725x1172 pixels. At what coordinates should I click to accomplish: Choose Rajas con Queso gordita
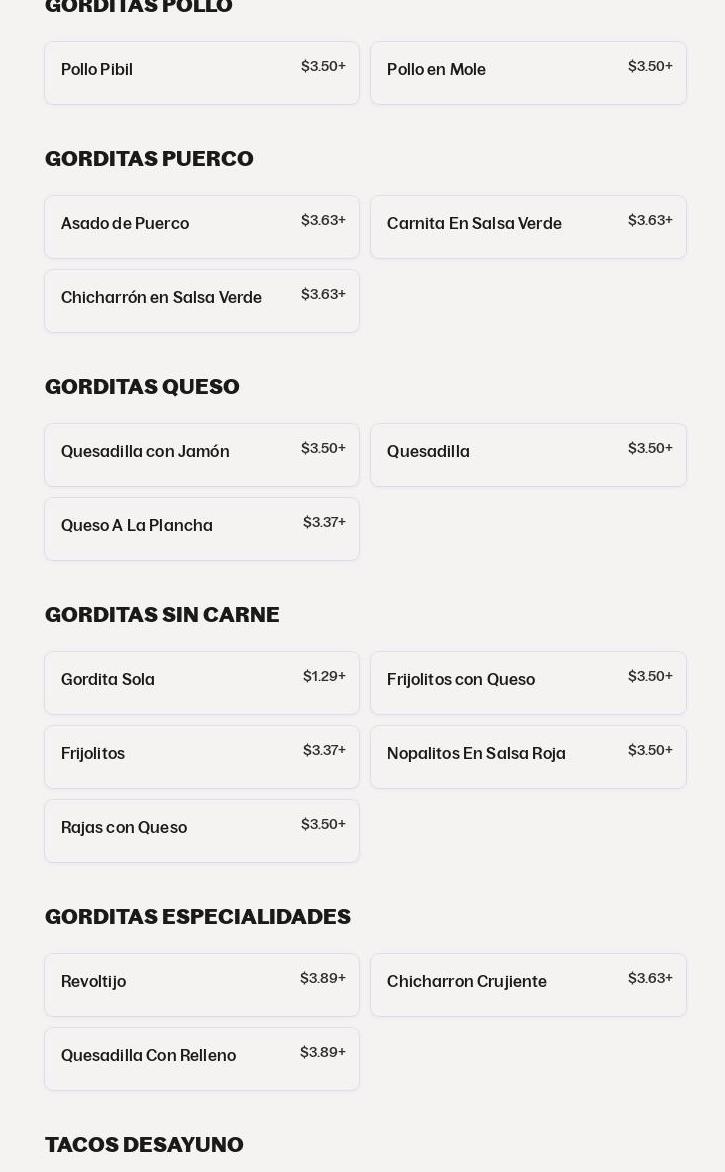point(201,831)
